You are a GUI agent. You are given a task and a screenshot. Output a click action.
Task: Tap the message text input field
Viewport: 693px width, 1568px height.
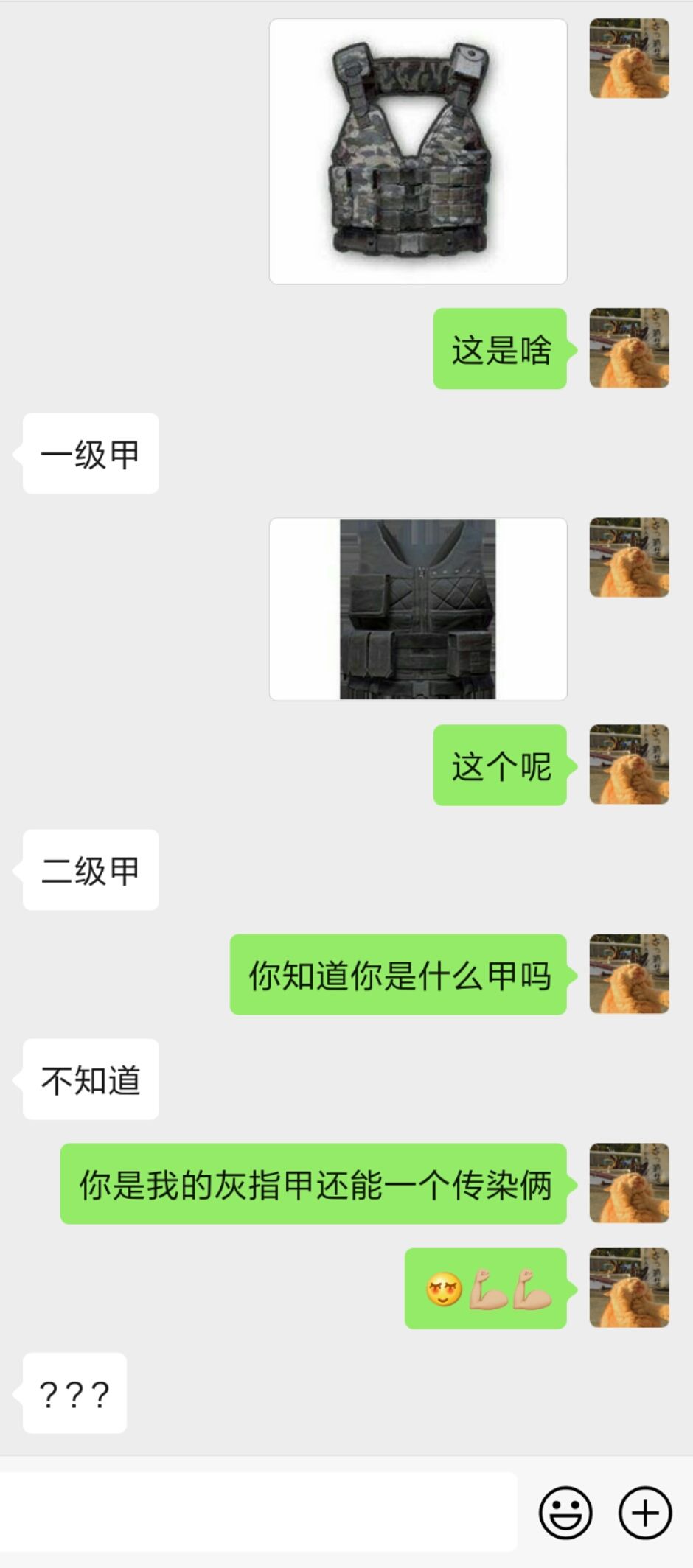coord(258,1513)
